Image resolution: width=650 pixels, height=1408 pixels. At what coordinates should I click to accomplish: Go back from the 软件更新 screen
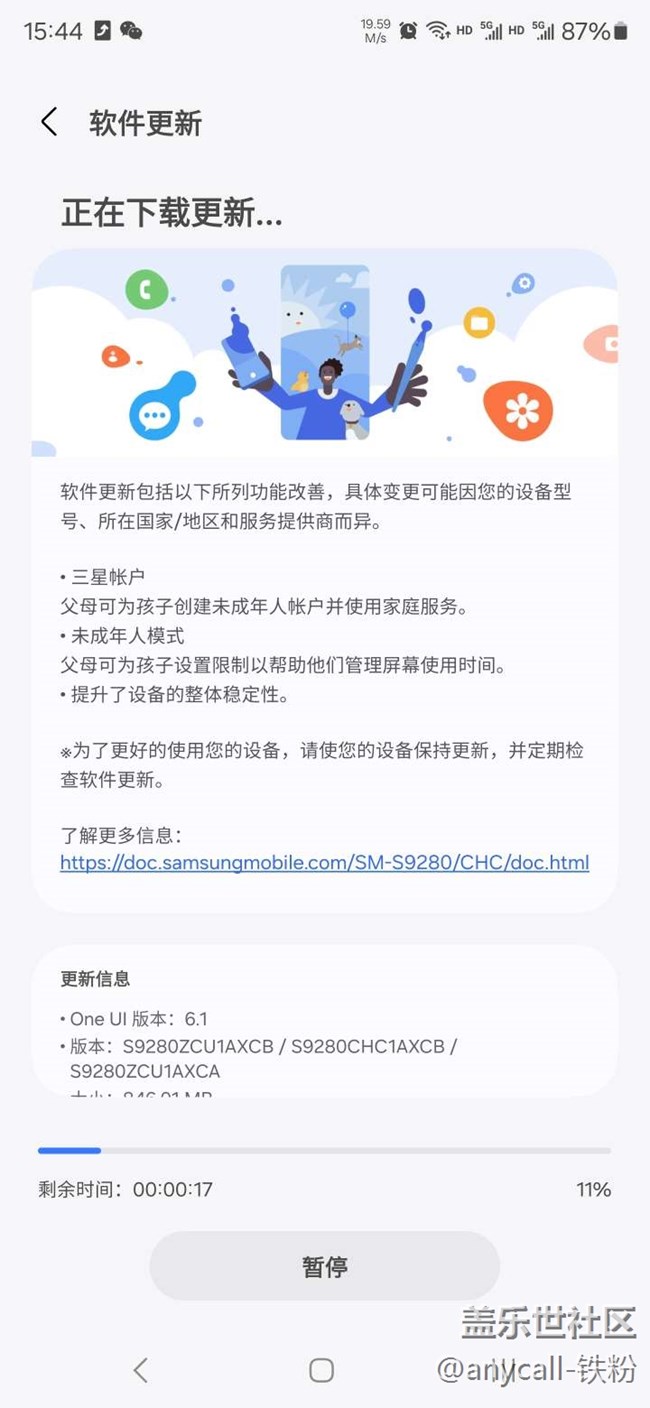point(49,122)
